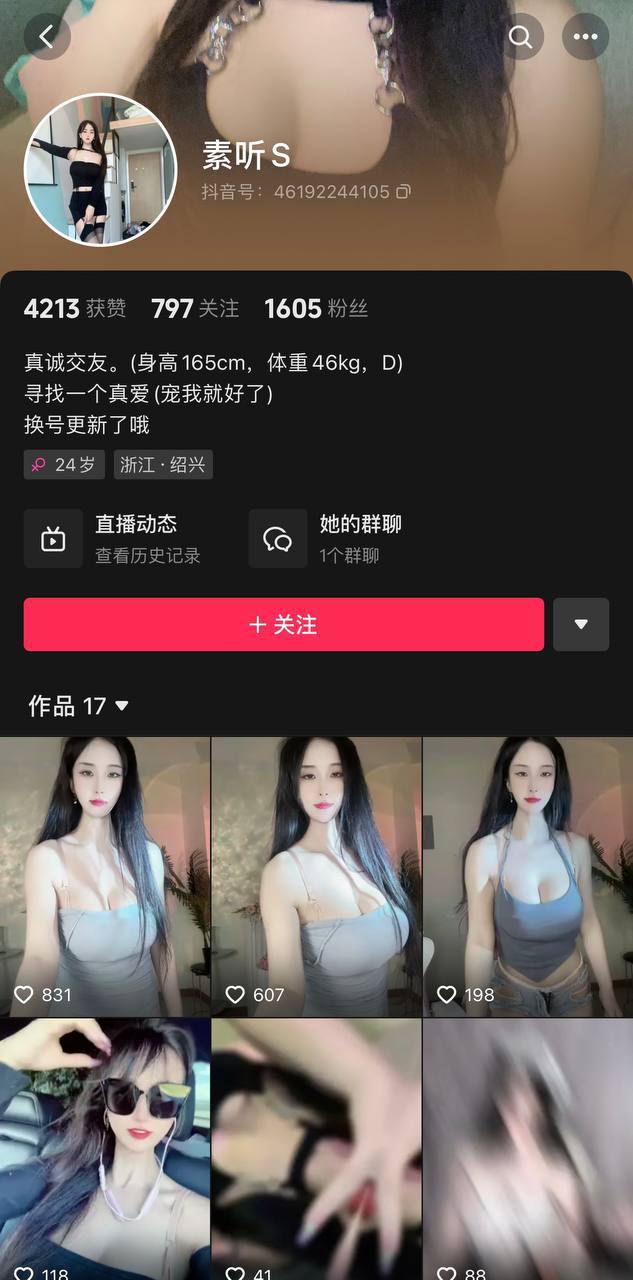The width and height of the screenshot is (633, 1280).
Task: Open the video with 607 likes
Action: (x=316, y=877)
